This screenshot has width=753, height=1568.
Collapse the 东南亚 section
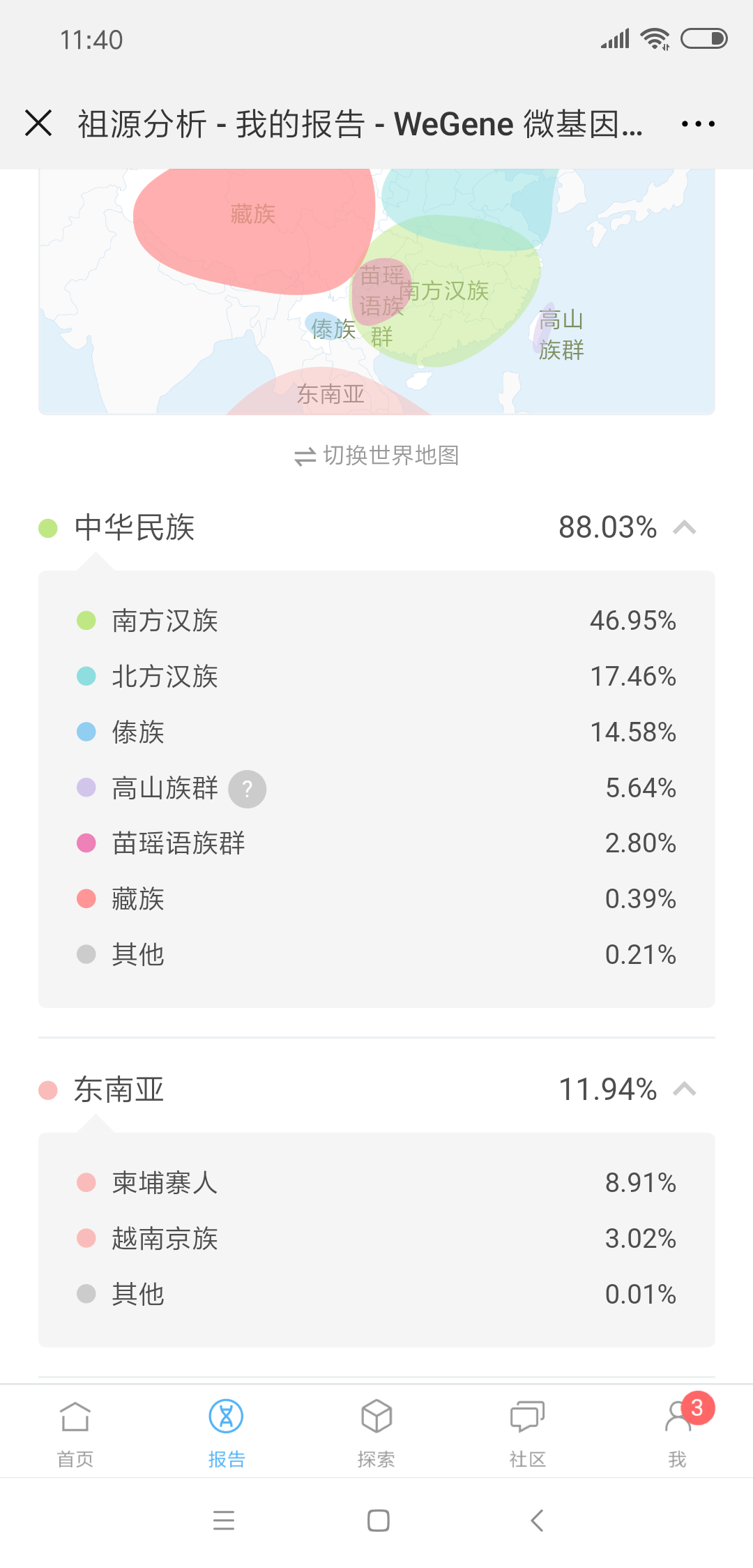[685, 1089]
